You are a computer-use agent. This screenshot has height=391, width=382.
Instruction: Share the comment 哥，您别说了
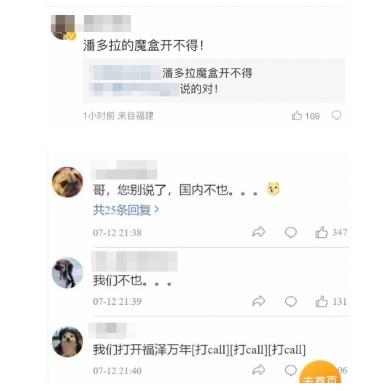(x=259, y=232)
